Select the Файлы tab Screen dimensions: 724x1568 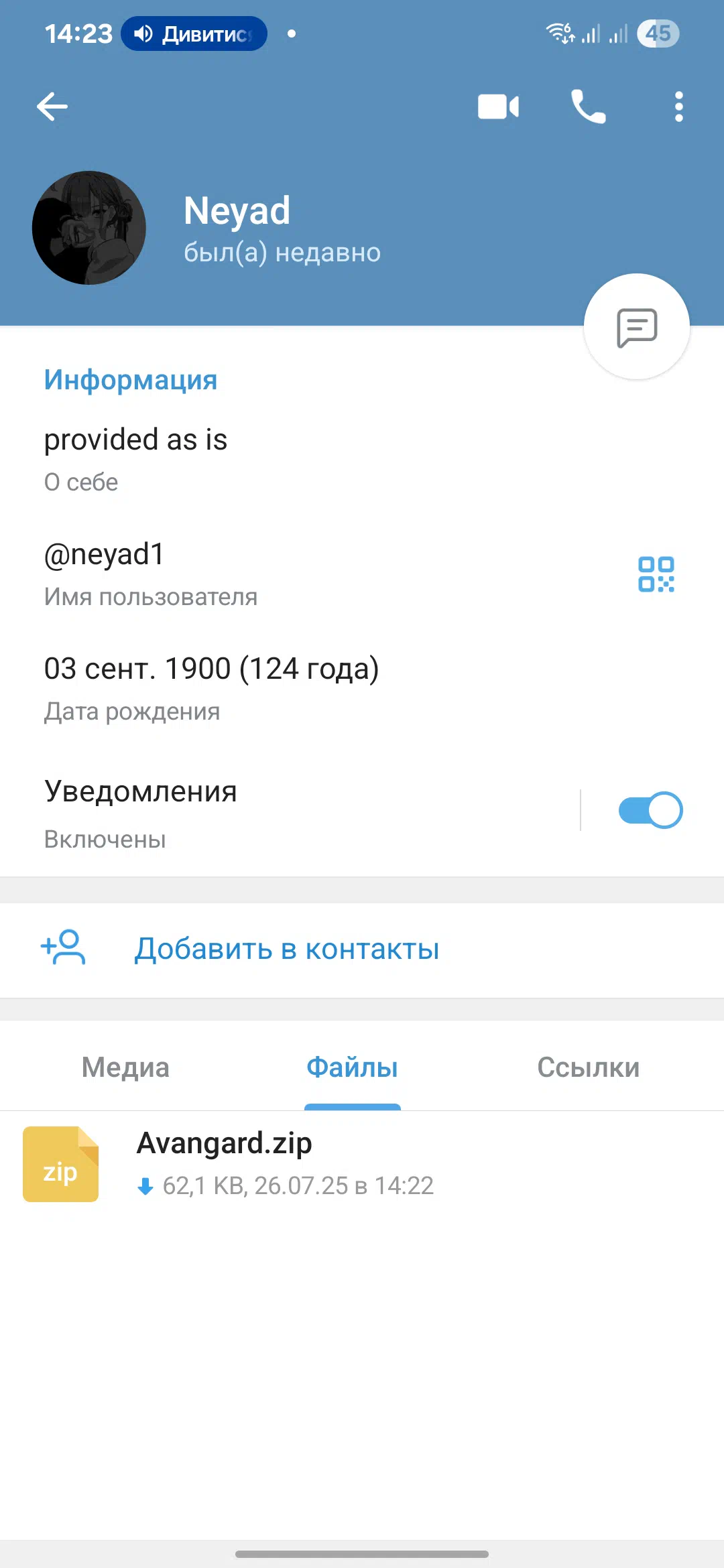(x=353, y=1067)
